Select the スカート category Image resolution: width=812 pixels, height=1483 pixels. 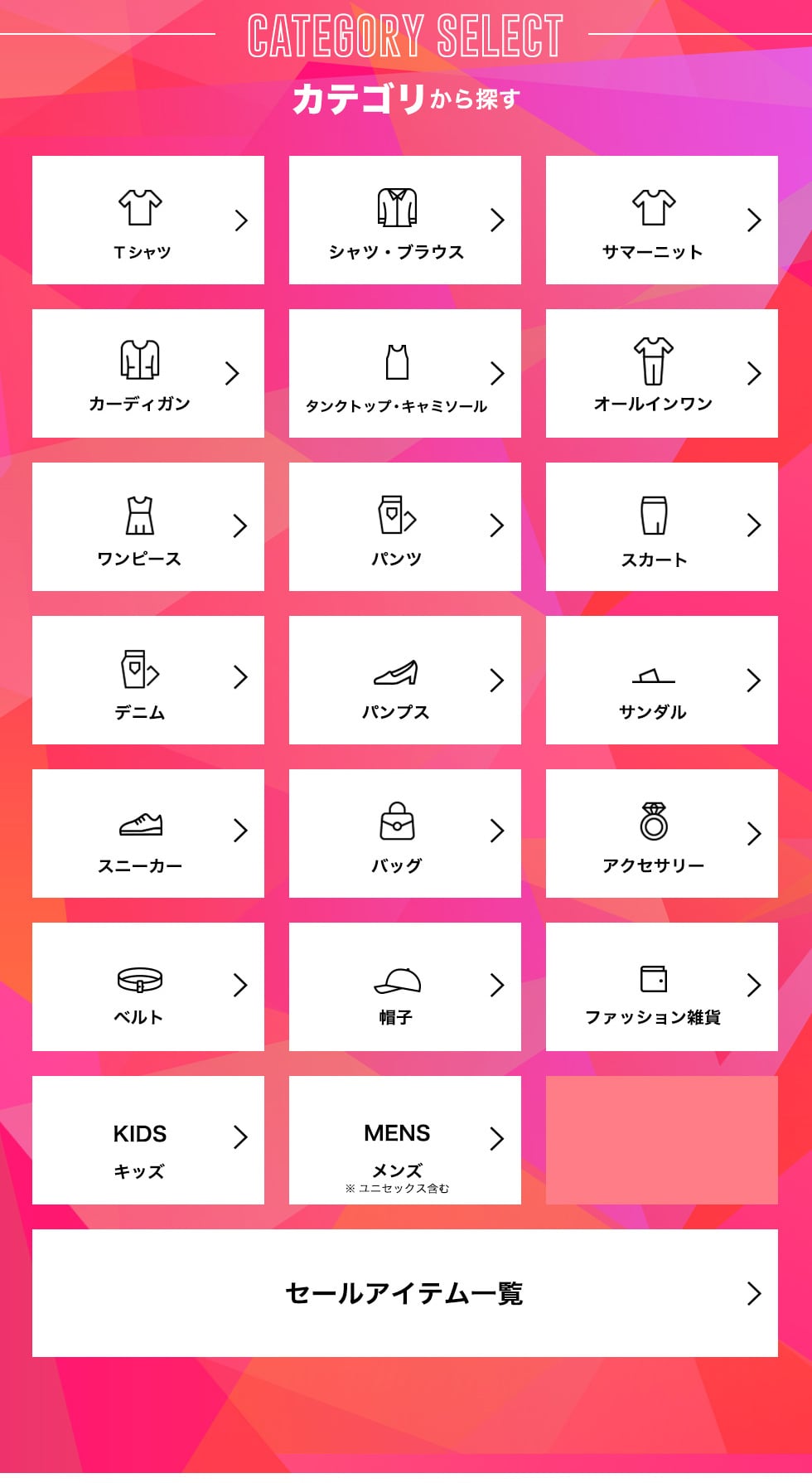661,527
